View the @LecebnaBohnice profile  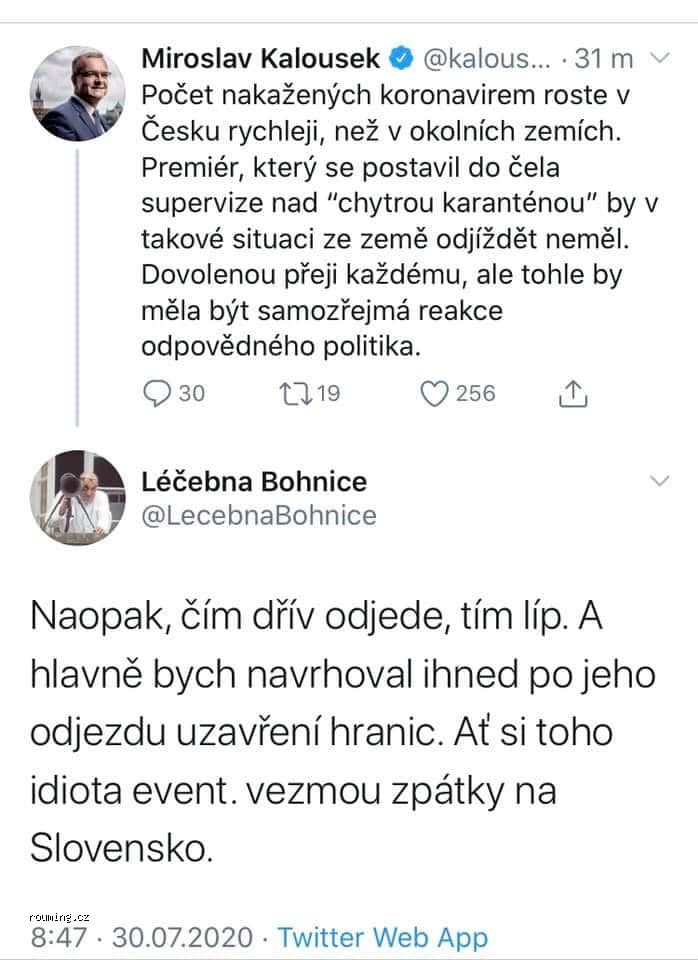pyautogui.click(x=258, y=516)
